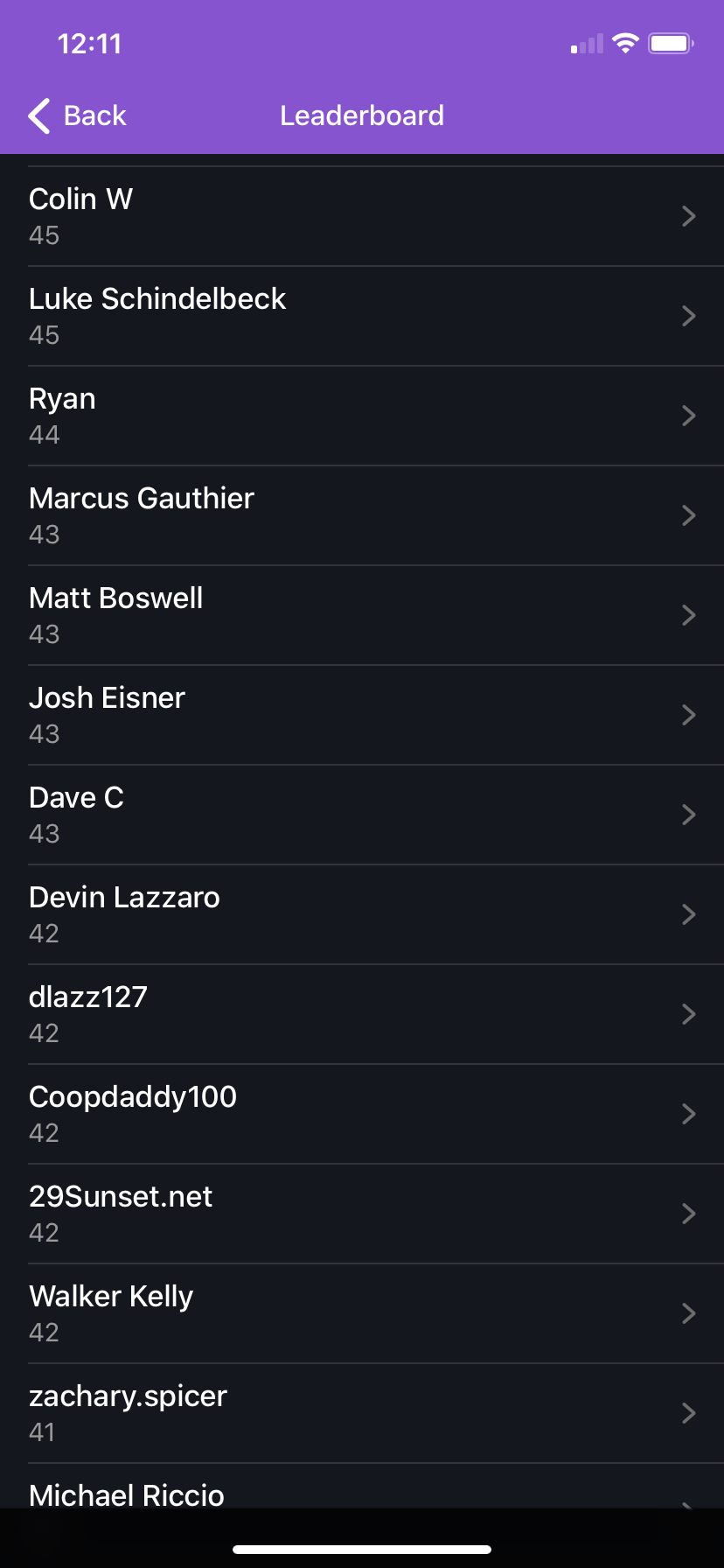Tap the Dave C row
Screen dimensions: 724x1568
(x=362, y=815)
